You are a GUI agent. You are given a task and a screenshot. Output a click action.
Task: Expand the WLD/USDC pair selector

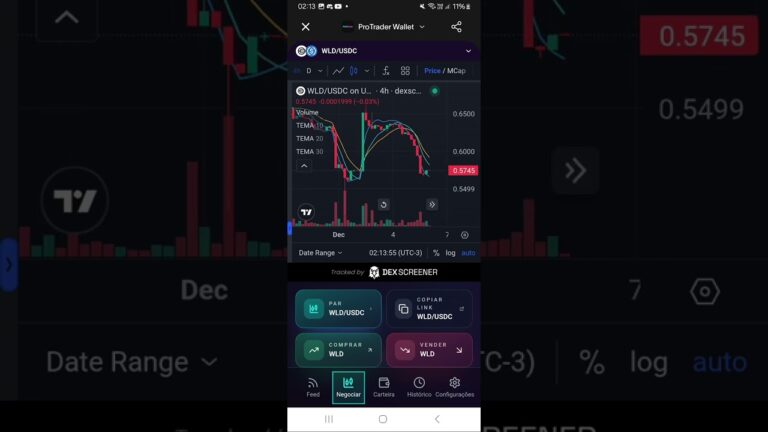[467, 51]
